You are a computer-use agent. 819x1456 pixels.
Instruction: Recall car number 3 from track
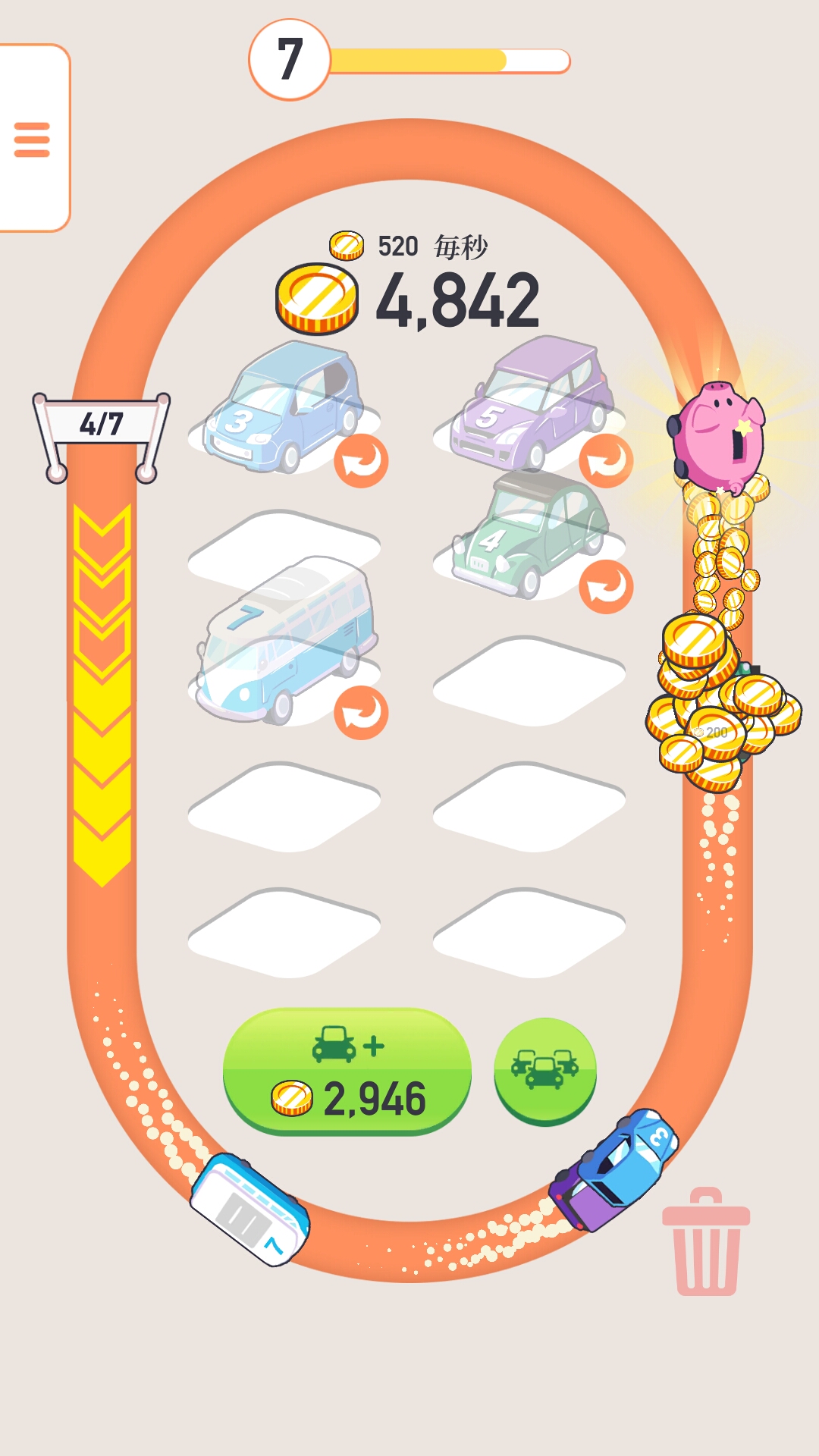[x=361, y=460]
